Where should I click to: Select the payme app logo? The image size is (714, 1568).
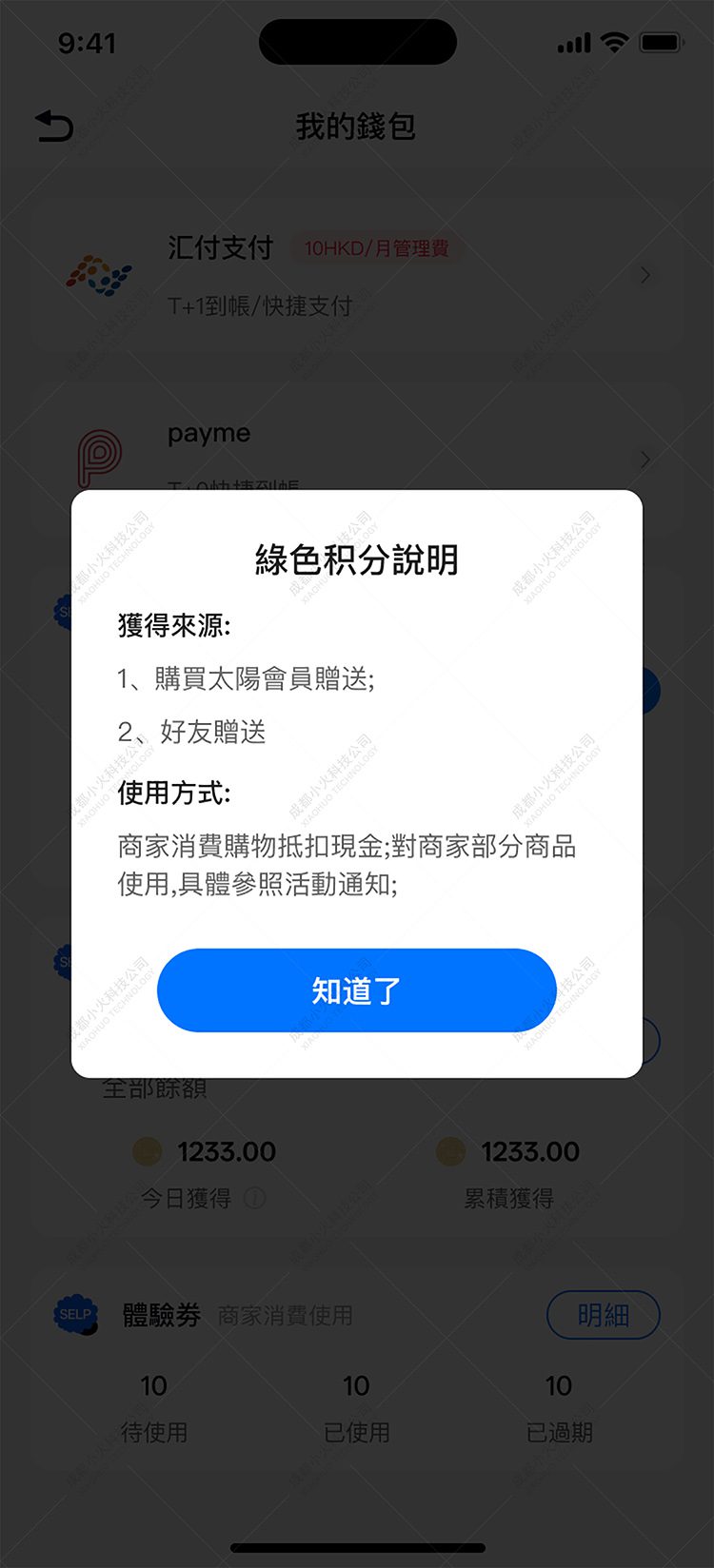tap(101, 457)
